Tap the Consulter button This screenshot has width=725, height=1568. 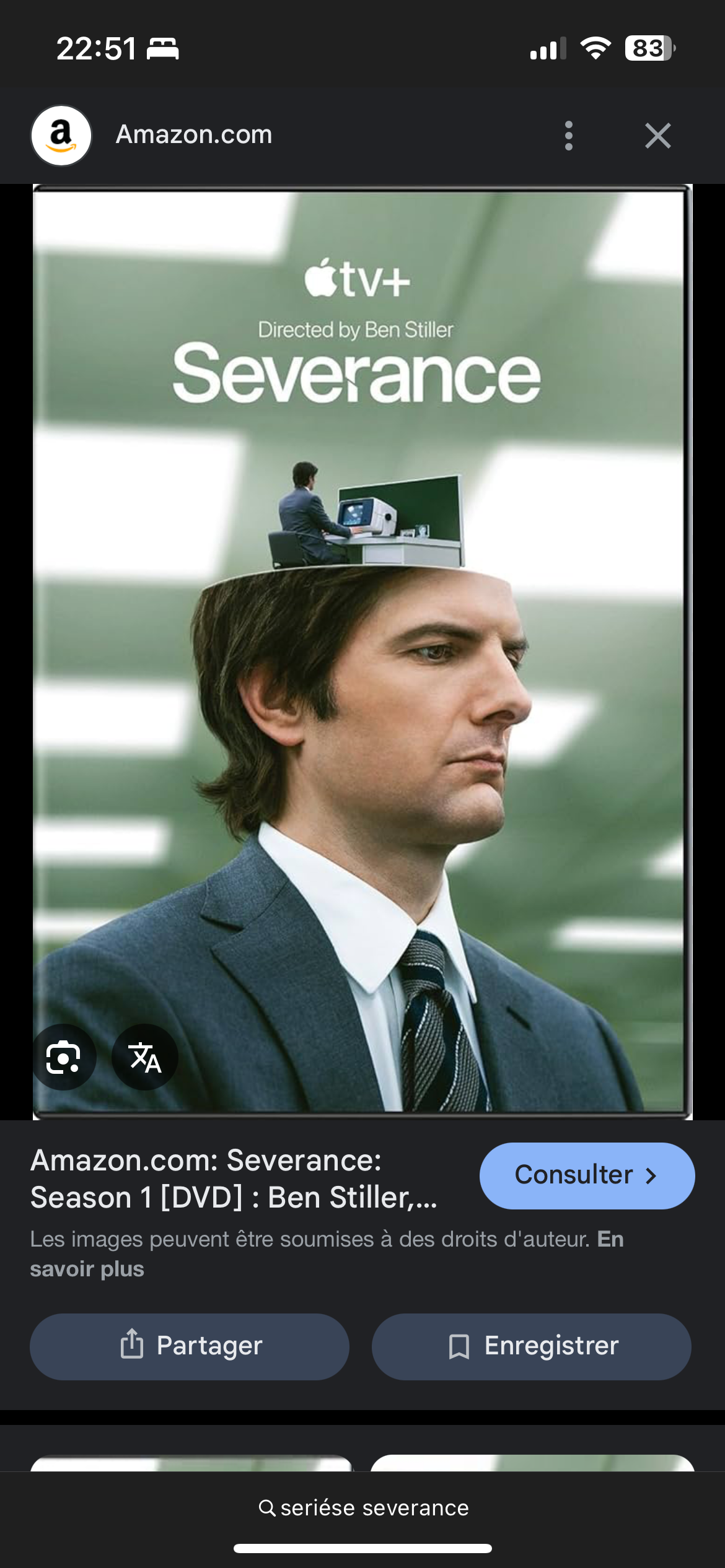[587, 1175]
